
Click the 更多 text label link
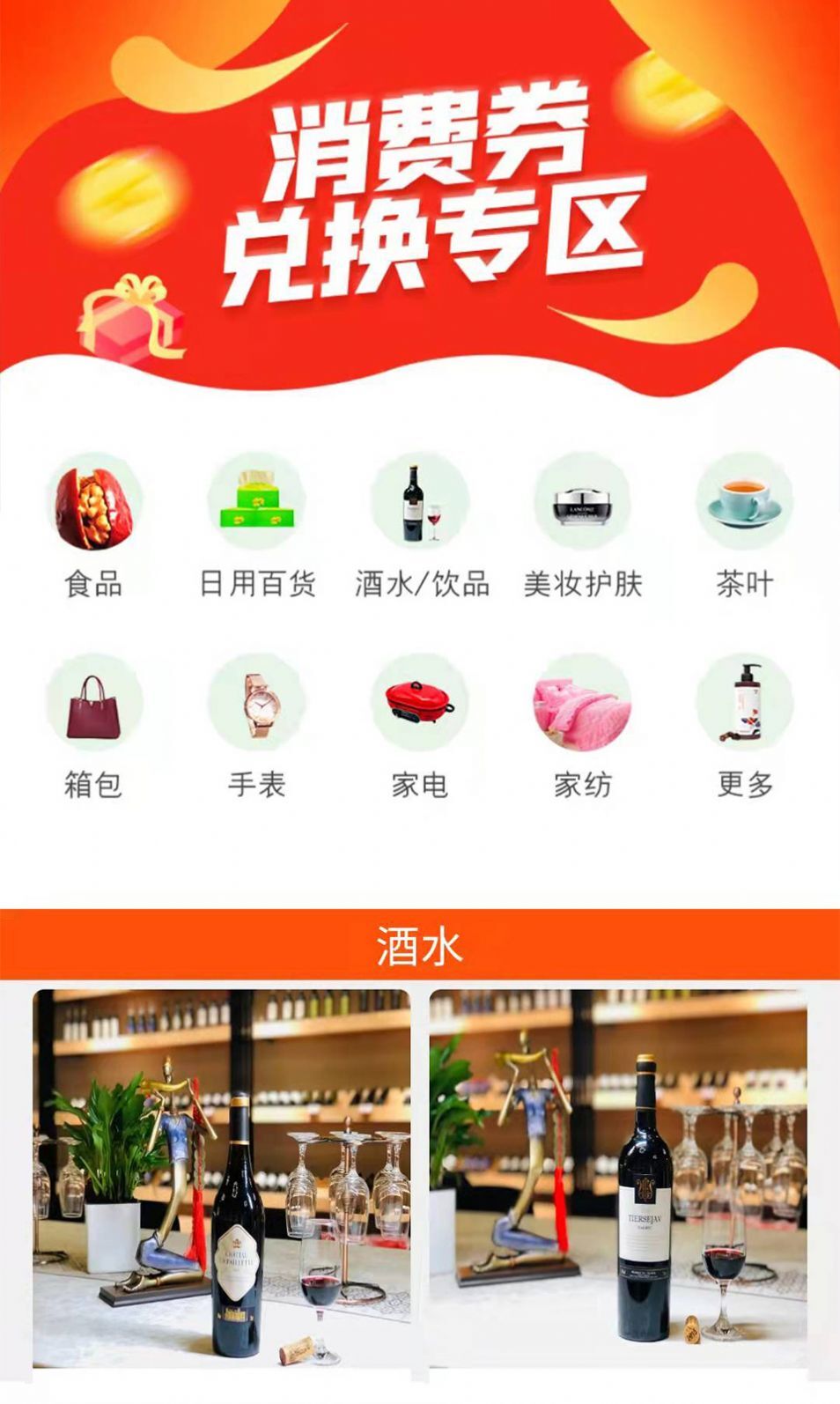pos(744,784)
